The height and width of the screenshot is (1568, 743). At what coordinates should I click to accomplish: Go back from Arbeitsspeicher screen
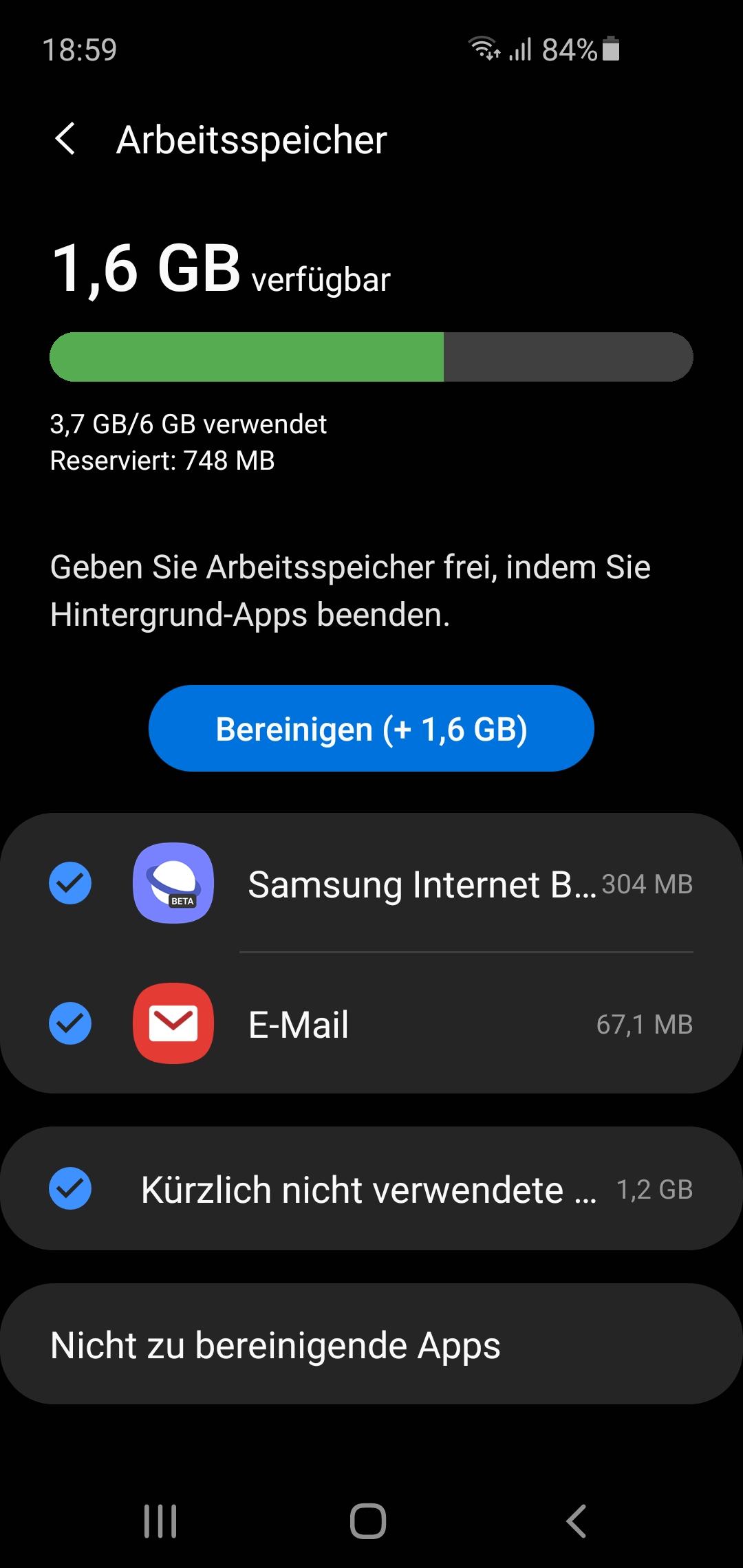click(65, 140)
